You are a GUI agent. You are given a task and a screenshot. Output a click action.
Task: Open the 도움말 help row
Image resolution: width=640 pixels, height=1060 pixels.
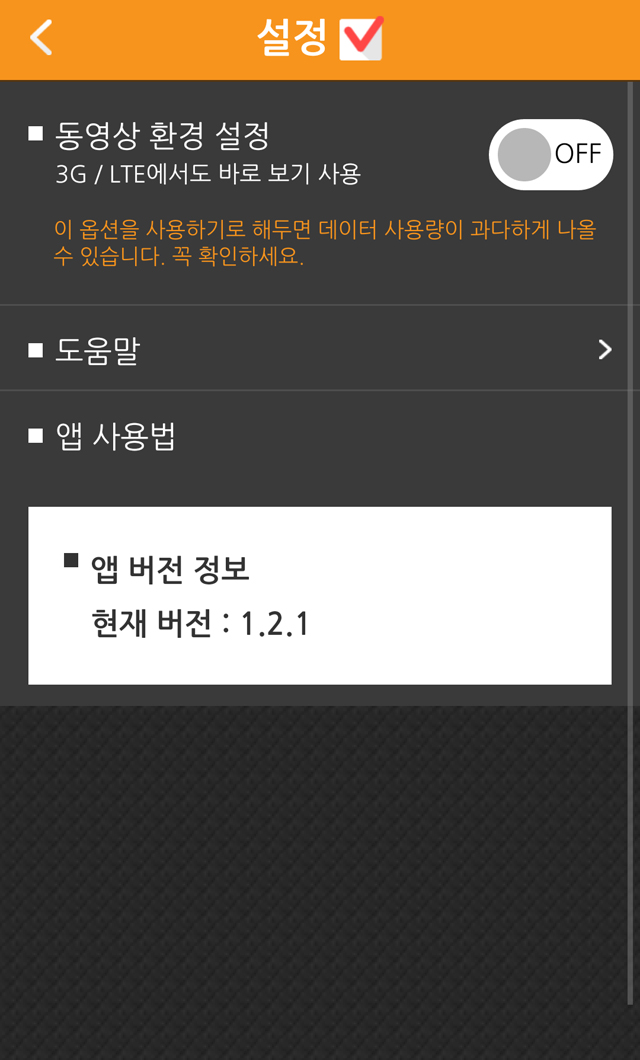[320, 350]
